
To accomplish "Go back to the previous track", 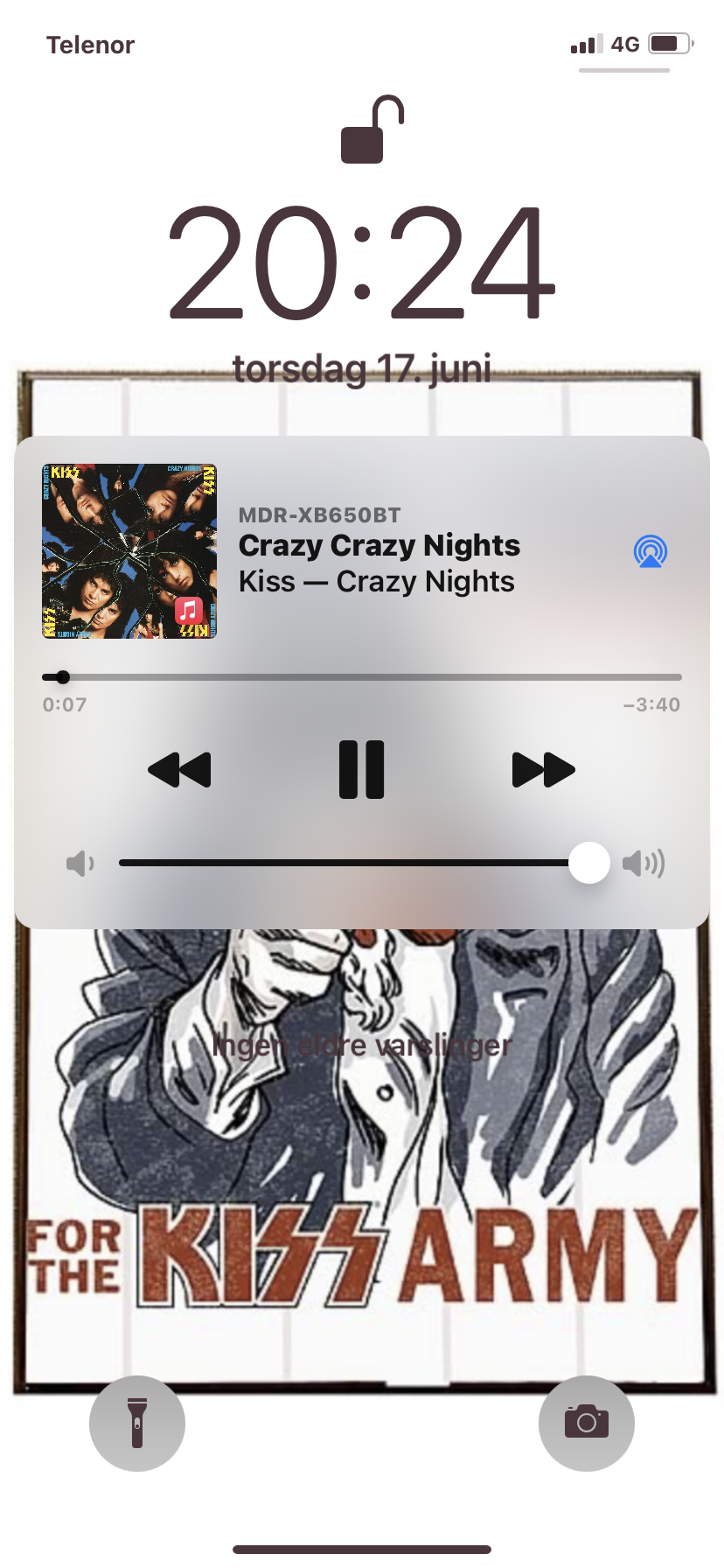I will (x=180, y=770).
